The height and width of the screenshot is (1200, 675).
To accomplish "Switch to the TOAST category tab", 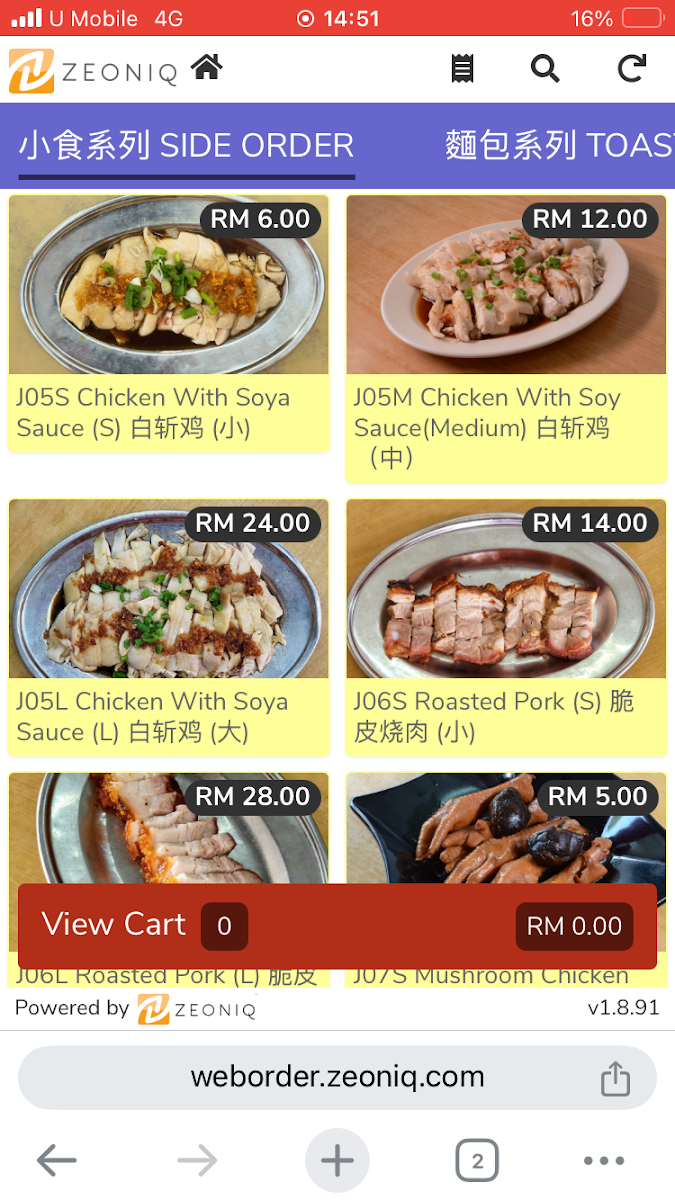I will pos(558,146).
